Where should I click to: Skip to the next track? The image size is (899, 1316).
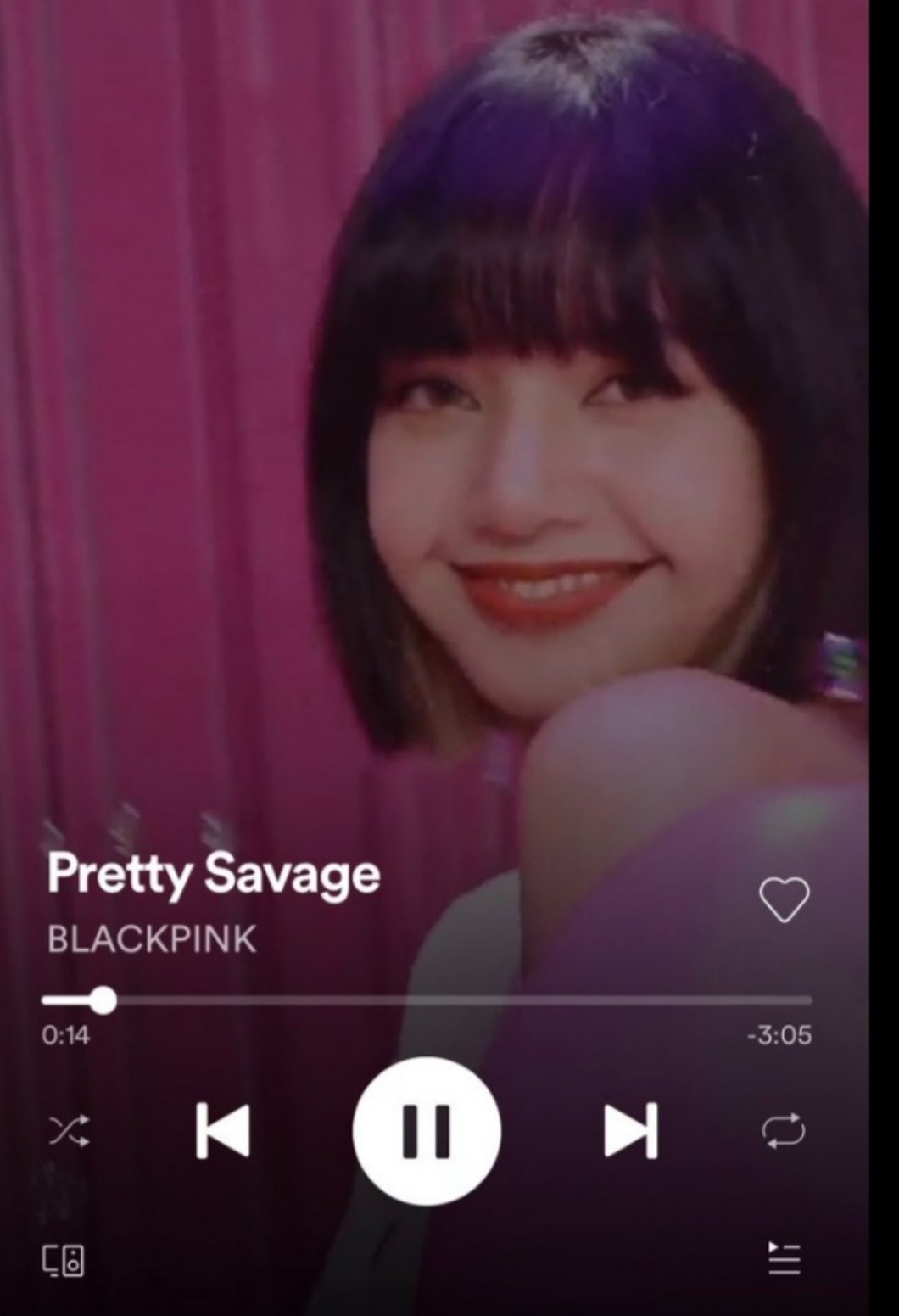[630, 1131]
